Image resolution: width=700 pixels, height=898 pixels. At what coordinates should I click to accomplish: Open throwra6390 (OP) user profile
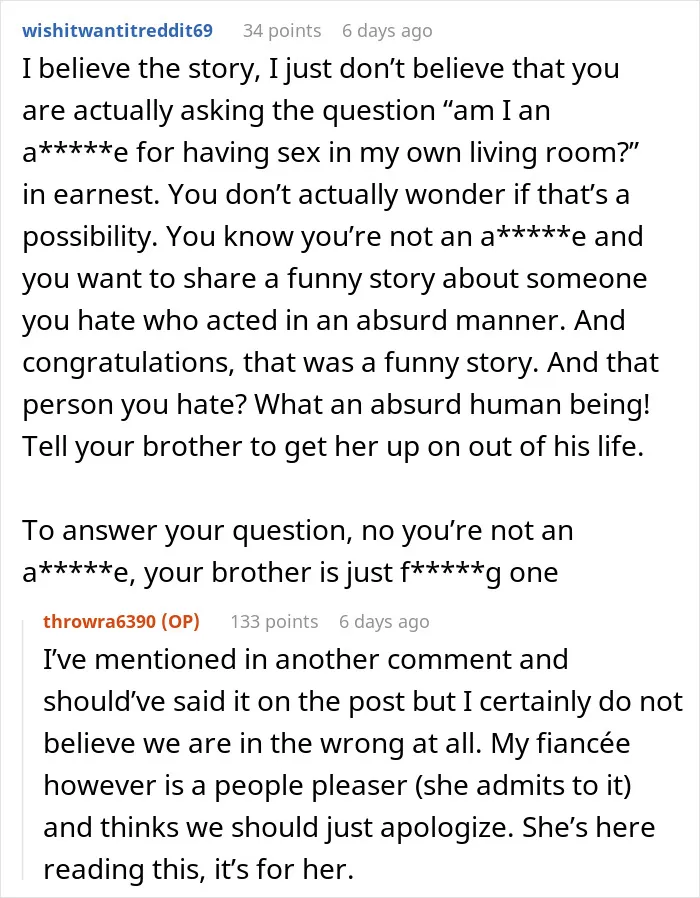pos(121,621)
